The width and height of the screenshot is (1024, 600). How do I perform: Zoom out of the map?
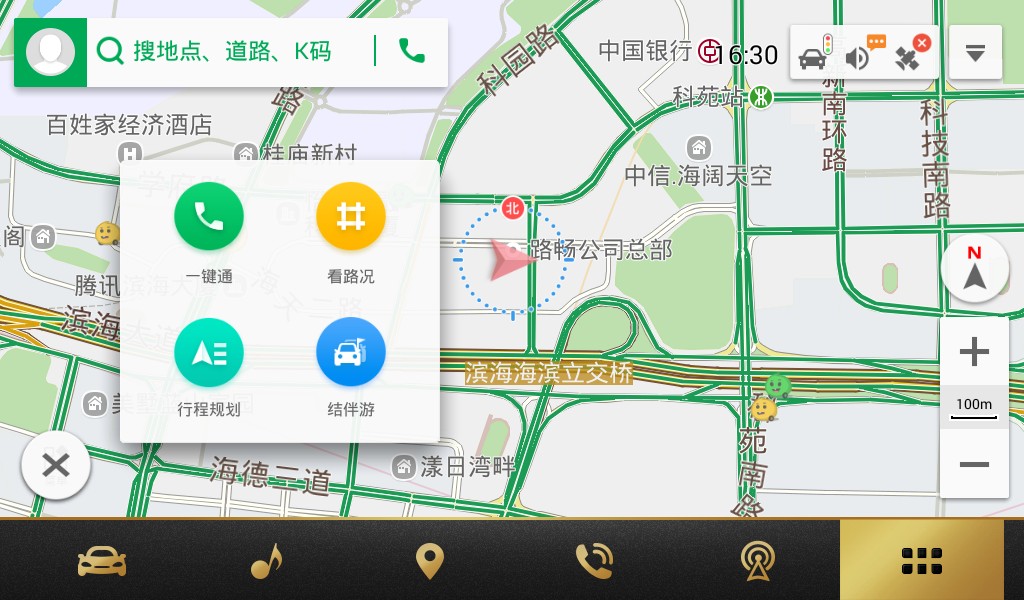point(973,465)
